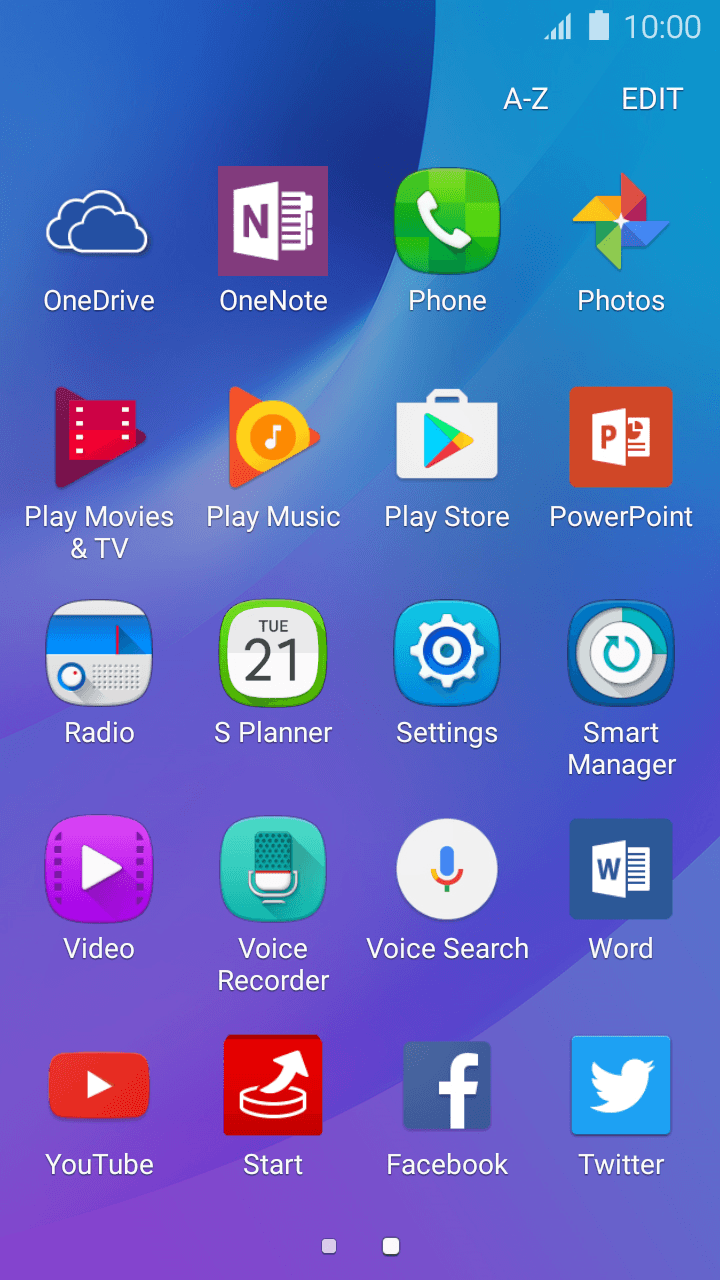Launch Smart Manager
The width and height of the screenshot is (720, 1280).
[x=620, y=653]
